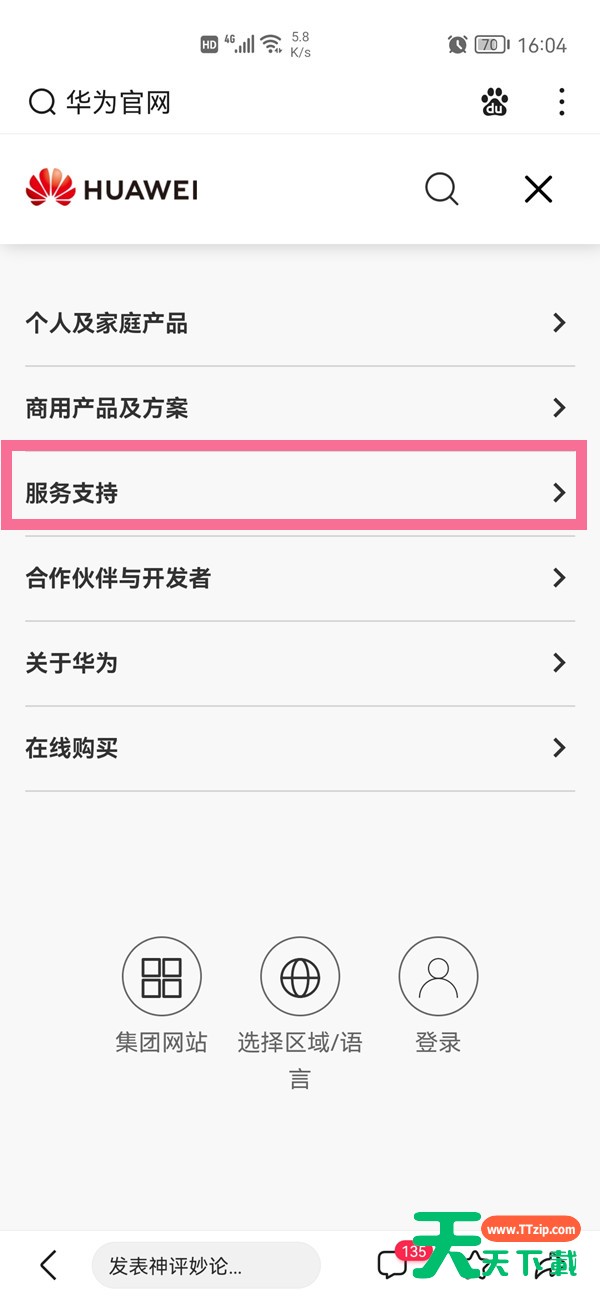Image resolution: width=600 pixels, height=1300 pixels.
Task: Open 商用产品及方案 menu row
Action: tap(300, 408)
